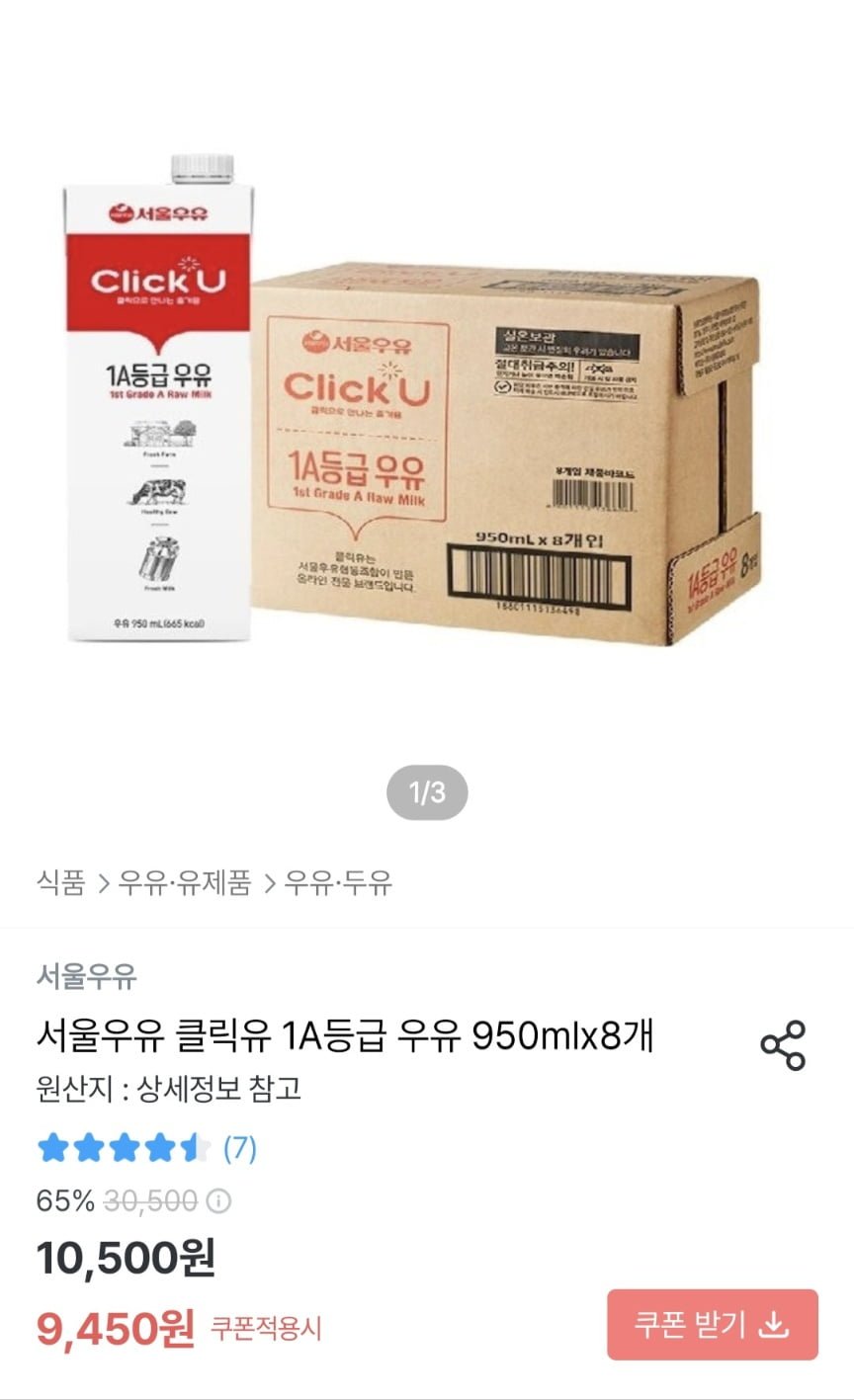Share this Seoul Milk product

tap(782, 1046)
